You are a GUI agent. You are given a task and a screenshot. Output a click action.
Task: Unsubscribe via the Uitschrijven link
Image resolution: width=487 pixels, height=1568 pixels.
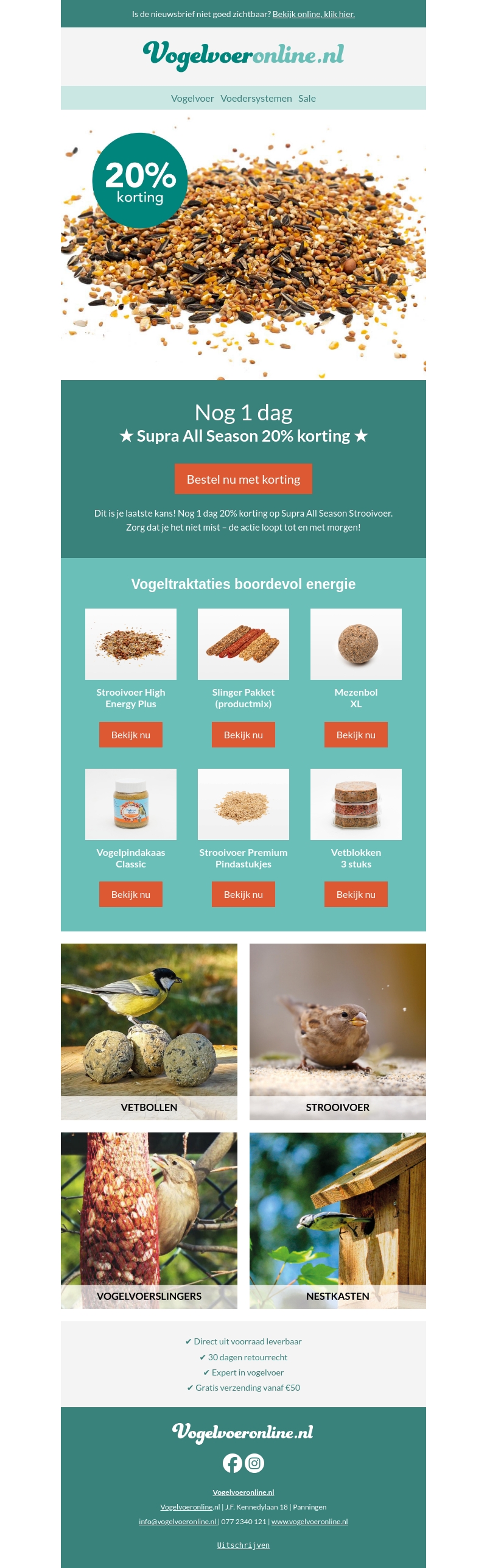point(243,1545)
